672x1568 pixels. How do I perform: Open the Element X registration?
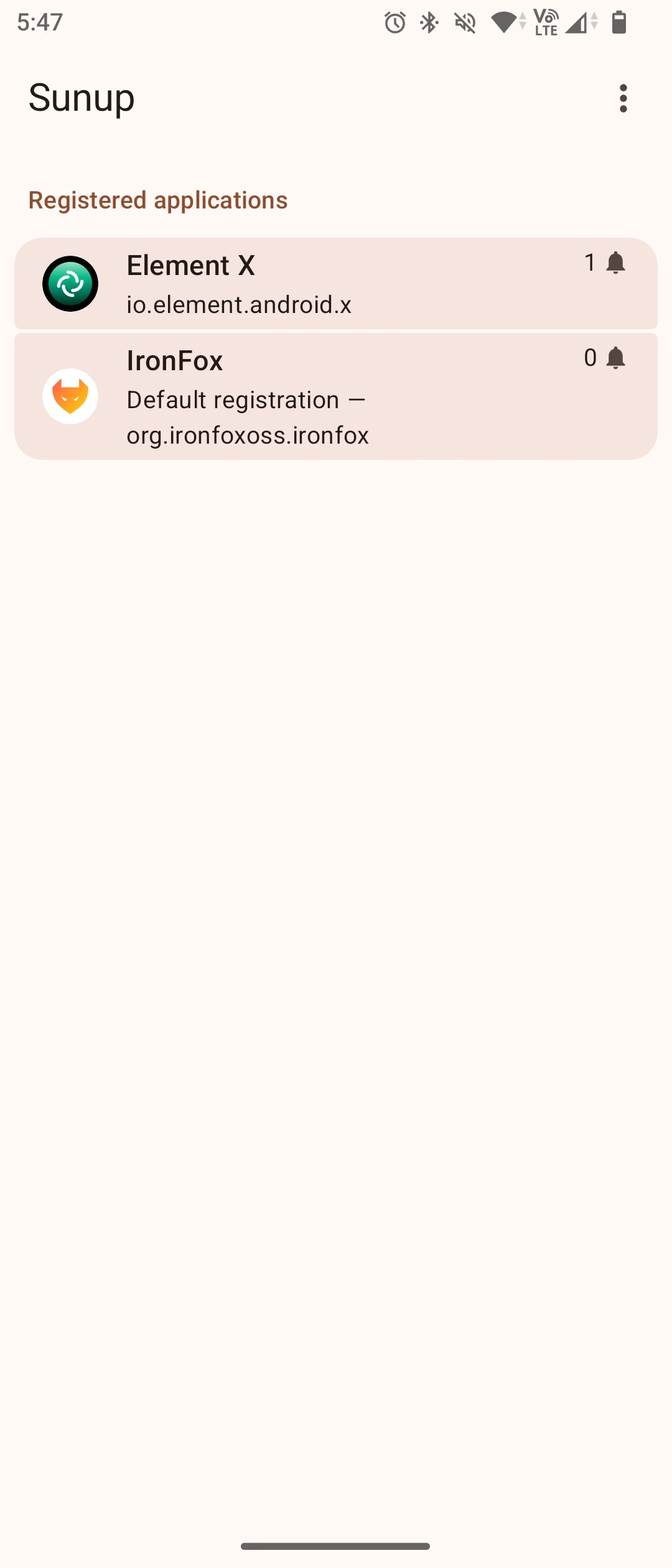(x=336, y=284)
